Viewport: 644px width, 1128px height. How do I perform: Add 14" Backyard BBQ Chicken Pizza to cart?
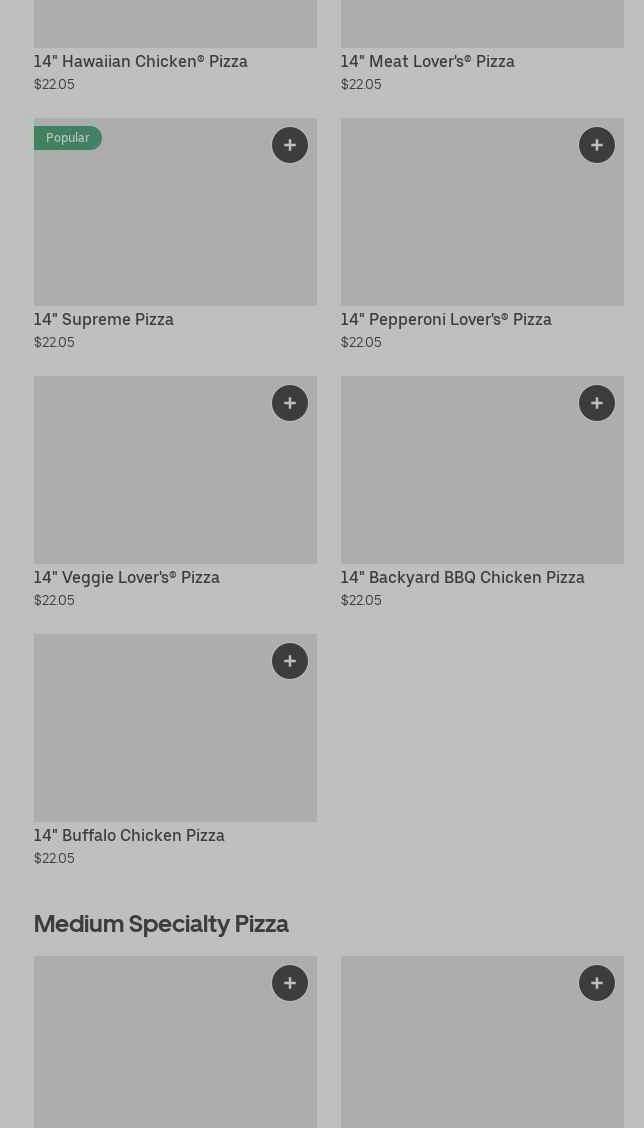coord(597,403)
